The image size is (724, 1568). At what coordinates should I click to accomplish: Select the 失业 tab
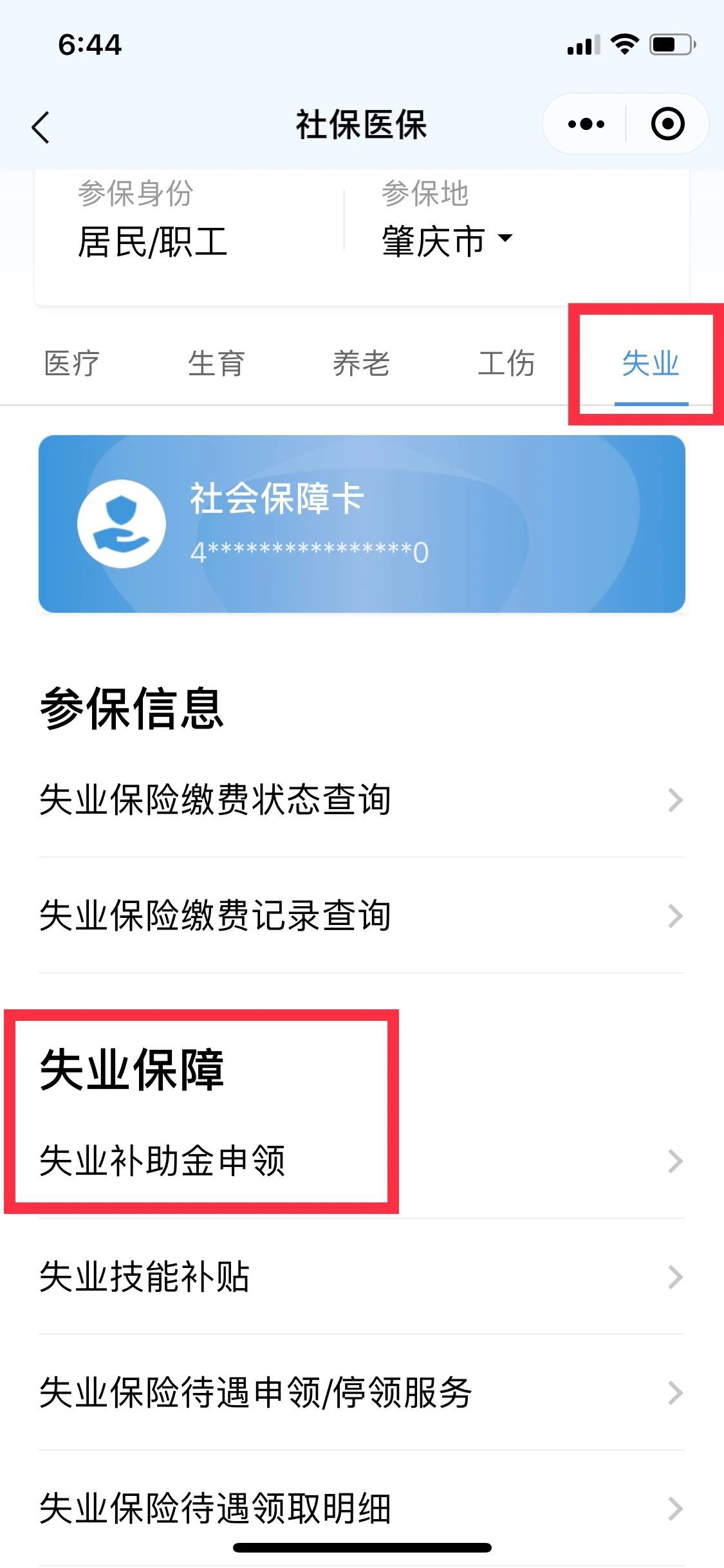click(x=650, y=363)
